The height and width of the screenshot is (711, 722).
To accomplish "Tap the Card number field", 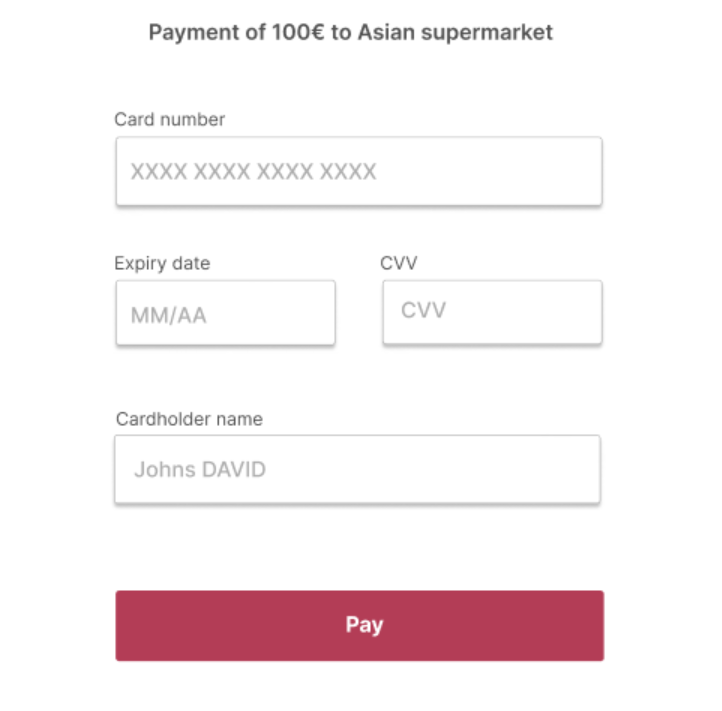I will [x=358, y=171].
